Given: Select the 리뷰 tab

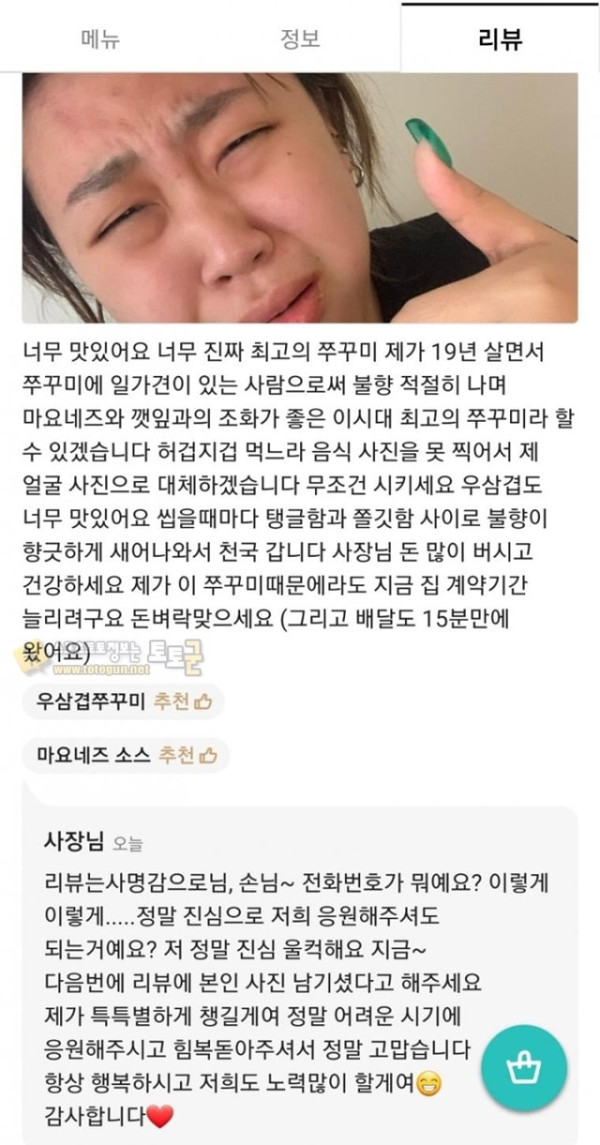Looking at the screenshot, I should coord(500,38).
